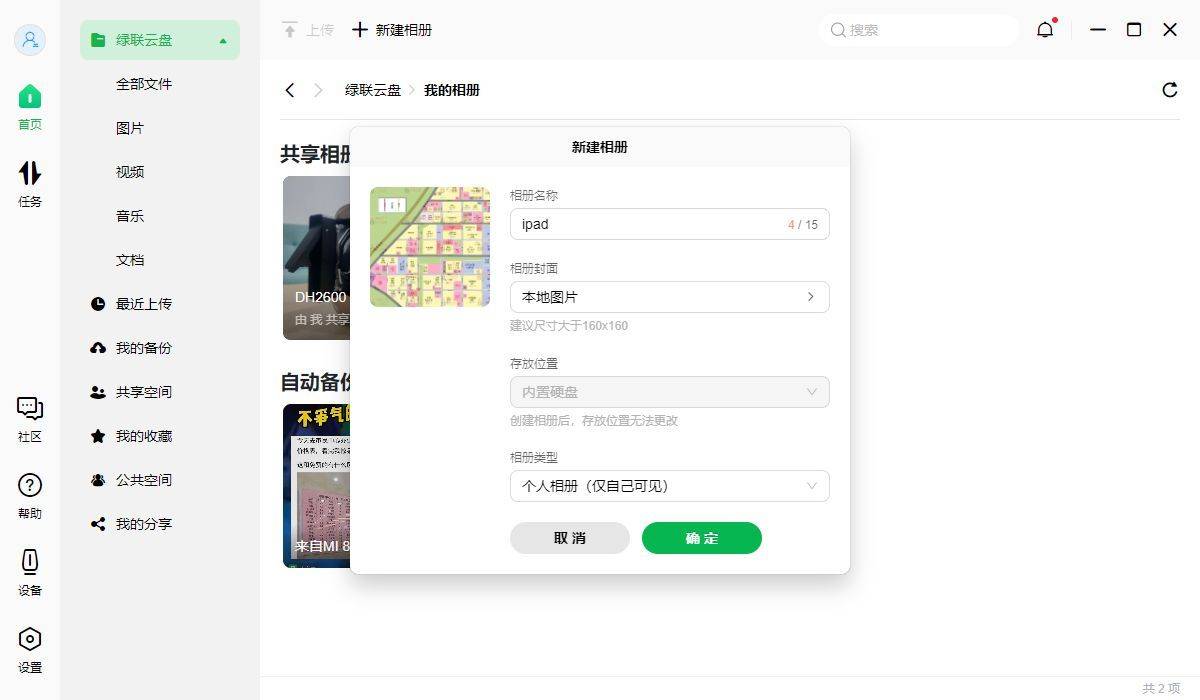
Task: Tap the search box
Action: point(918,30)
